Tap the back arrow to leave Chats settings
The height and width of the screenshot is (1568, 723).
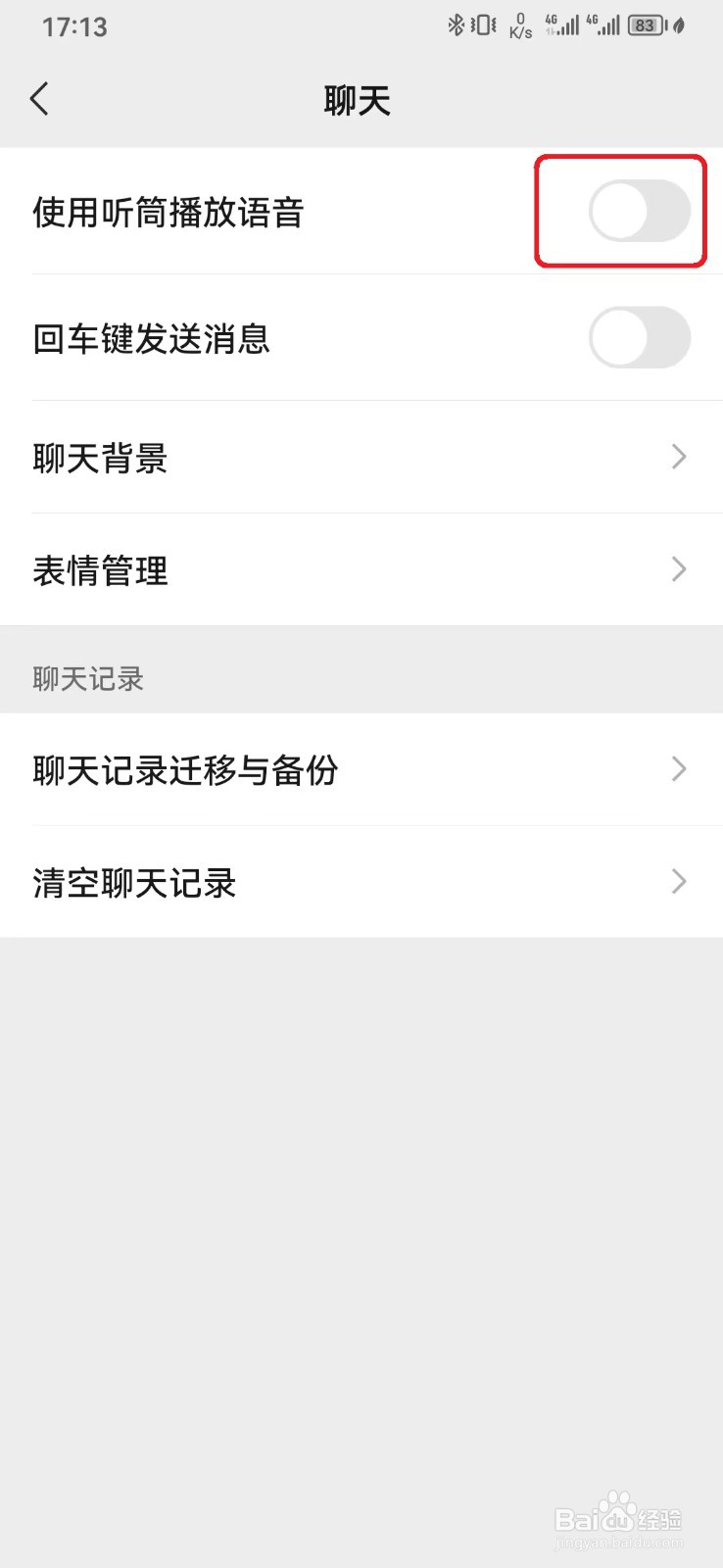[39, 98]
